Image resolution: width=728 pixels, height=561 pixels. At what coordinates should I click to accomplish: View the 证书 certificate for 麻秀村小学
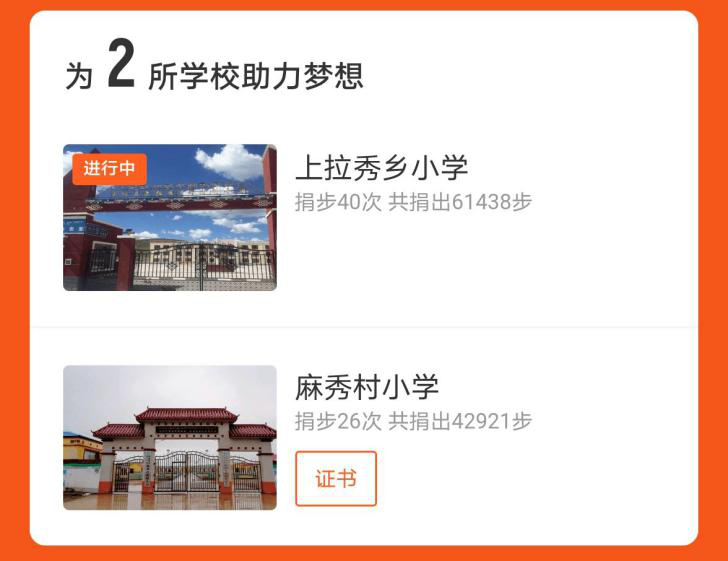point(336,479)
